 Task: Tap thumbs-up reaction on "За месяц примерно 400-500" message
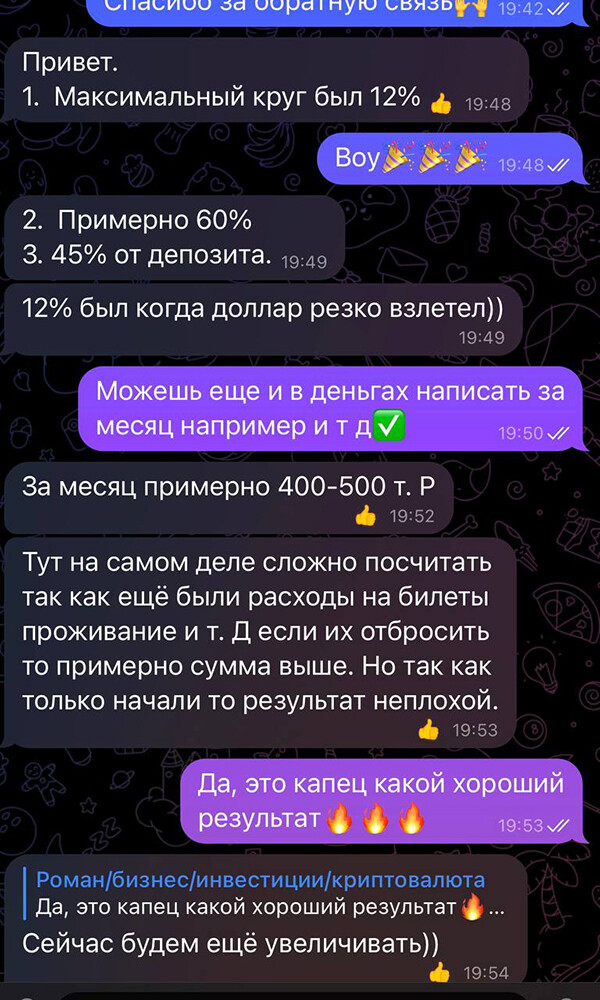pos(365,515)
